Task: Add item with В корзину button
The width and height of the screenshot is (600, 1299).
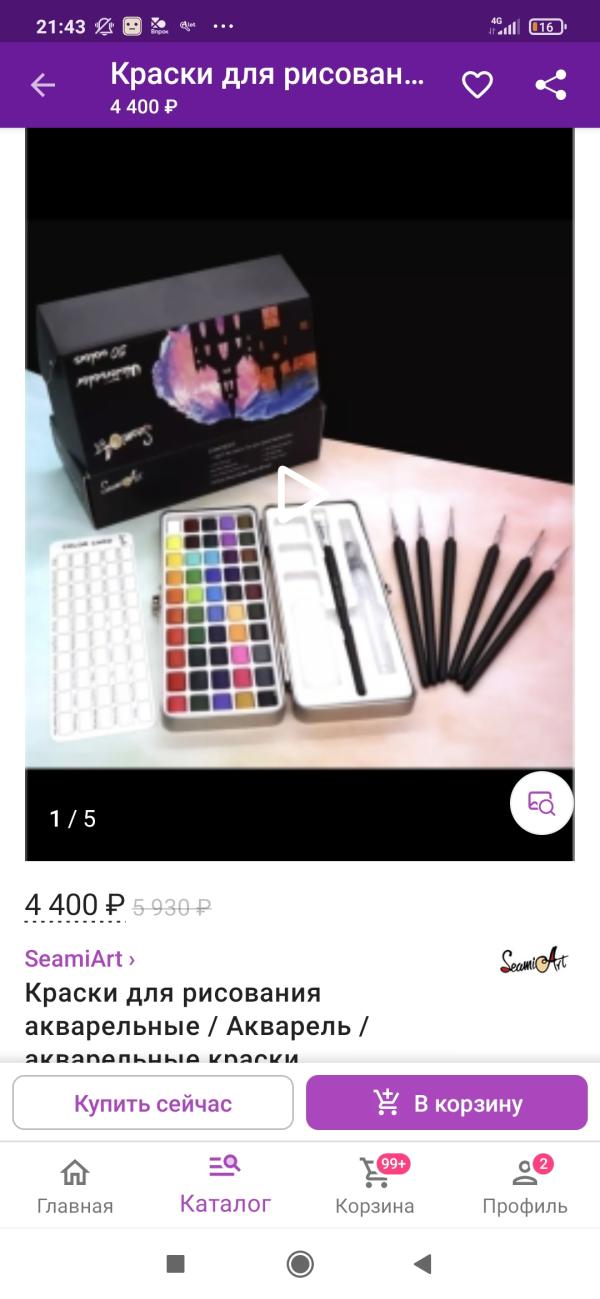Action: tap(447, 1103)
